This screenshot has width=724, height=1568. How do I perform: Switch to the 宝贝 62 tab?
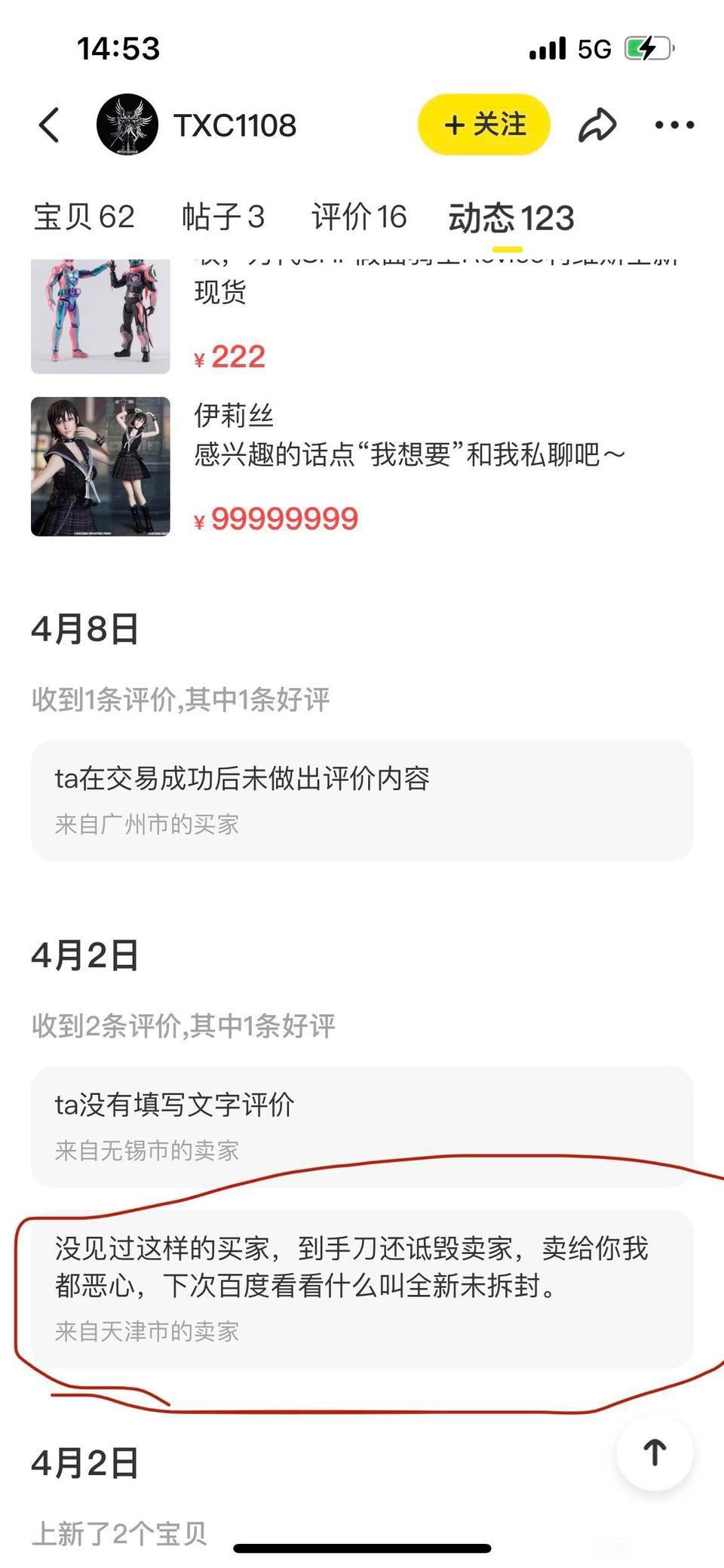[84, 217]
